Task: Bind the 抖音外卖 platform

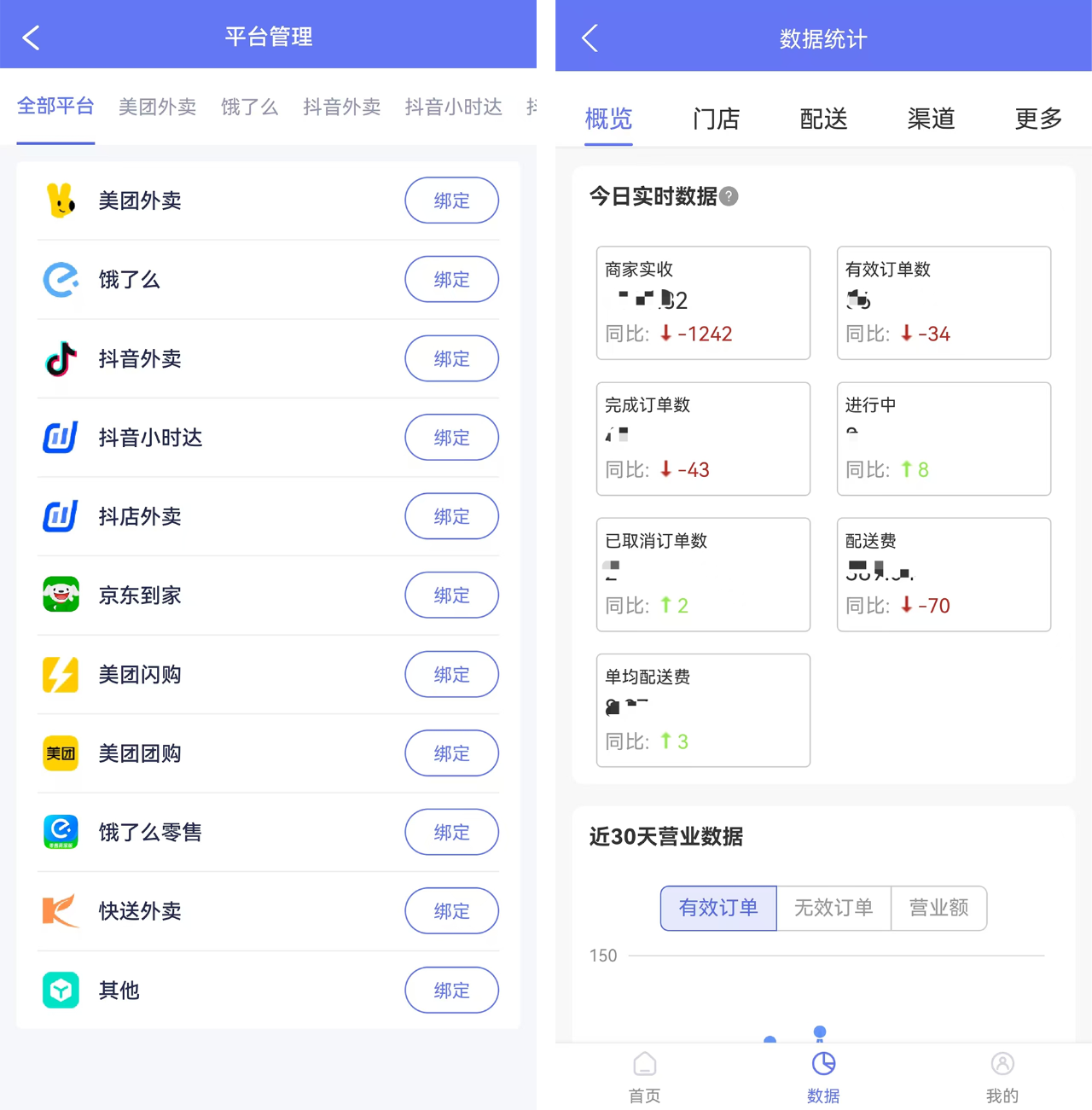Action: 451,358
